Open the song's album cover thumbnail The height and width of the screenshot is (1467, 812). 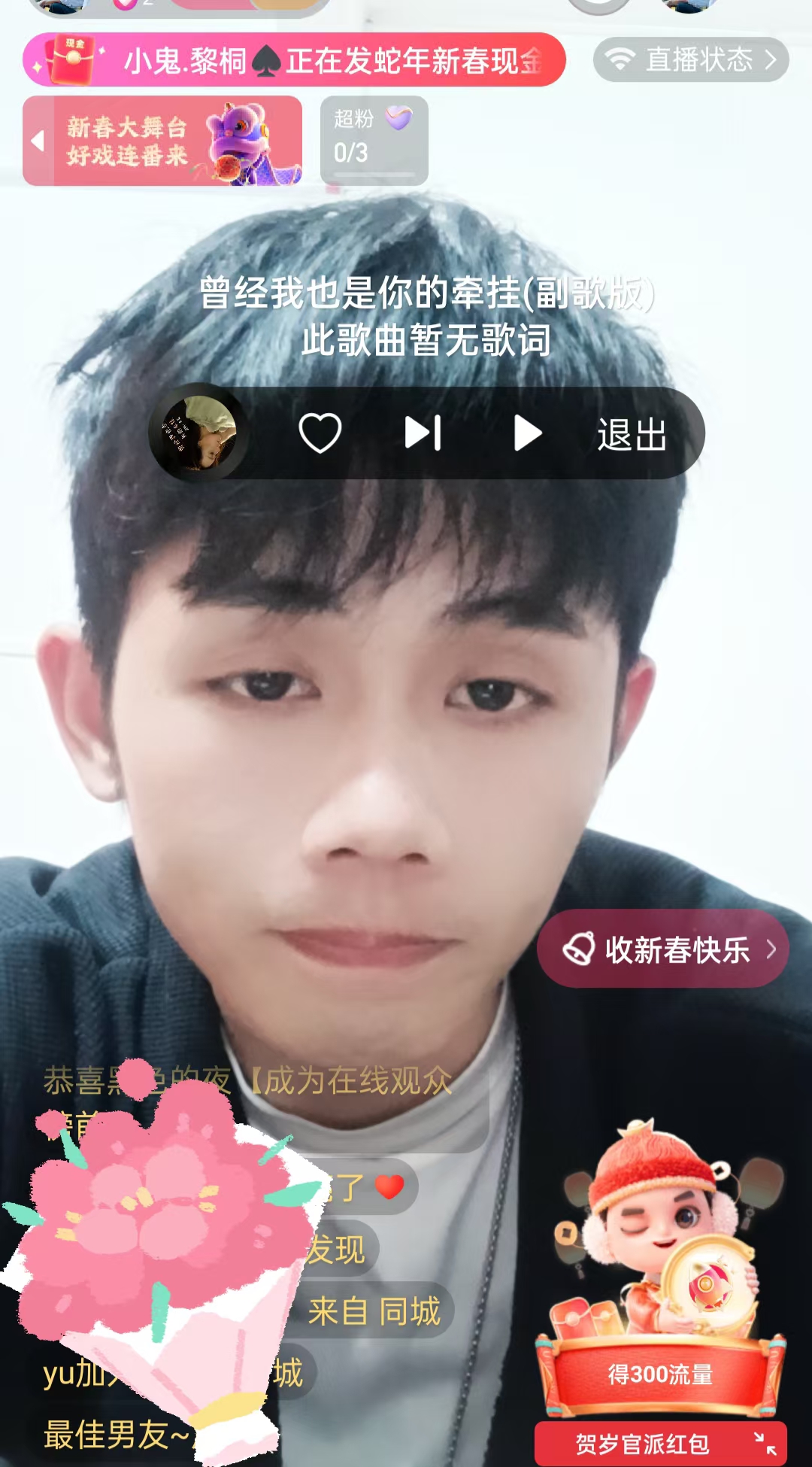point(199,433)
